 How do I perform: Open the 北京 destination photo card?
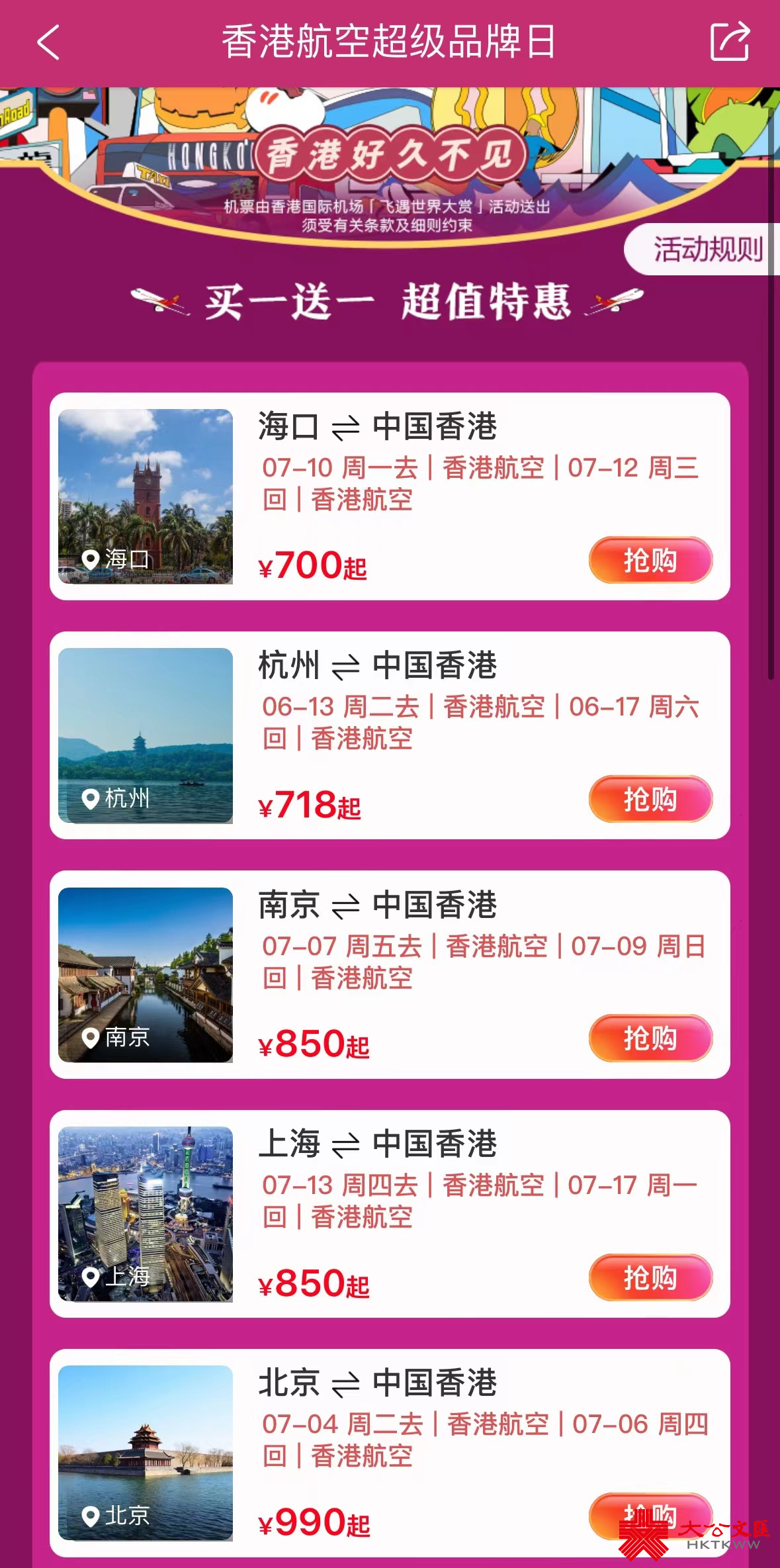coord(146,1452)
